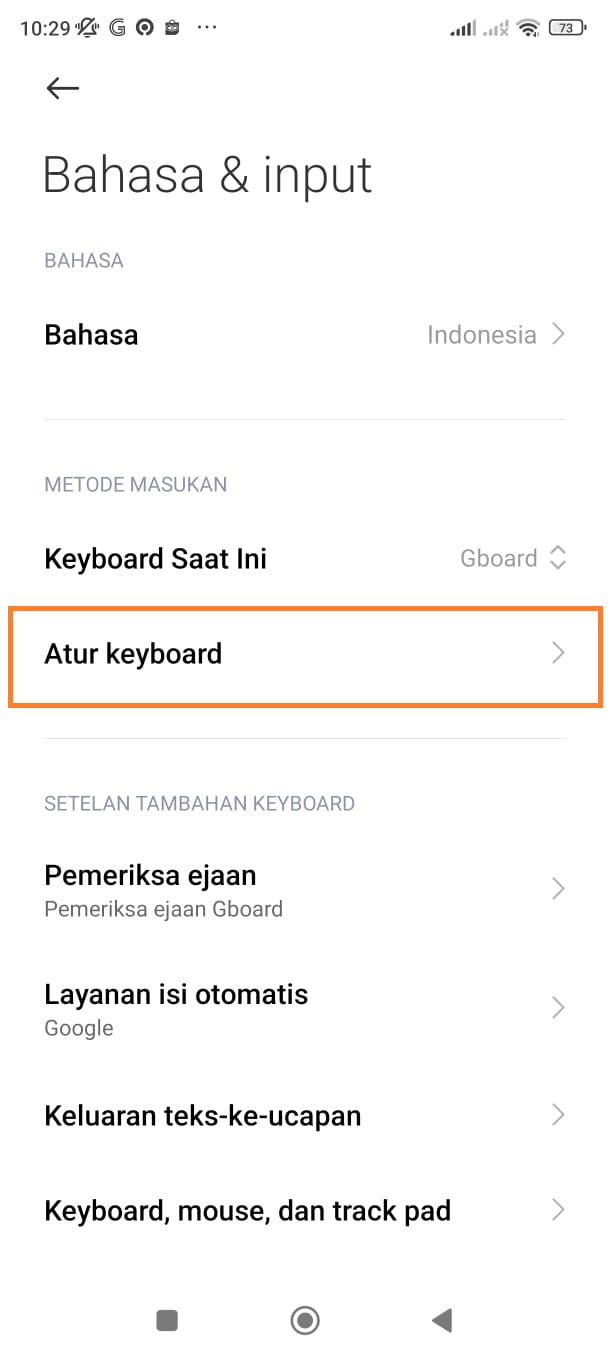Image resolution: width=610 pixels, height=1356 pixels.
Task: Open recent apps from navigation bar
Action: coord(167,1320)
